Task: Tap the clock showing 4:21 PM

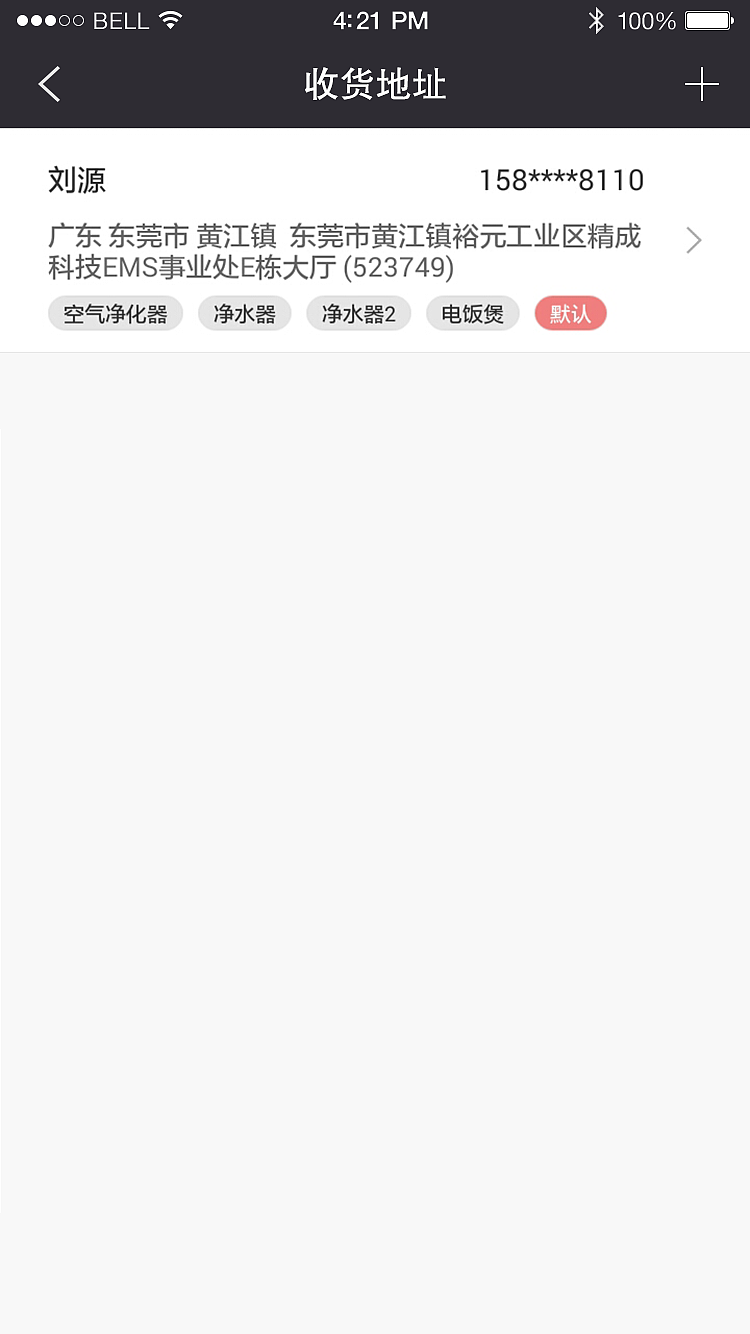Action: tap(380, 20)
